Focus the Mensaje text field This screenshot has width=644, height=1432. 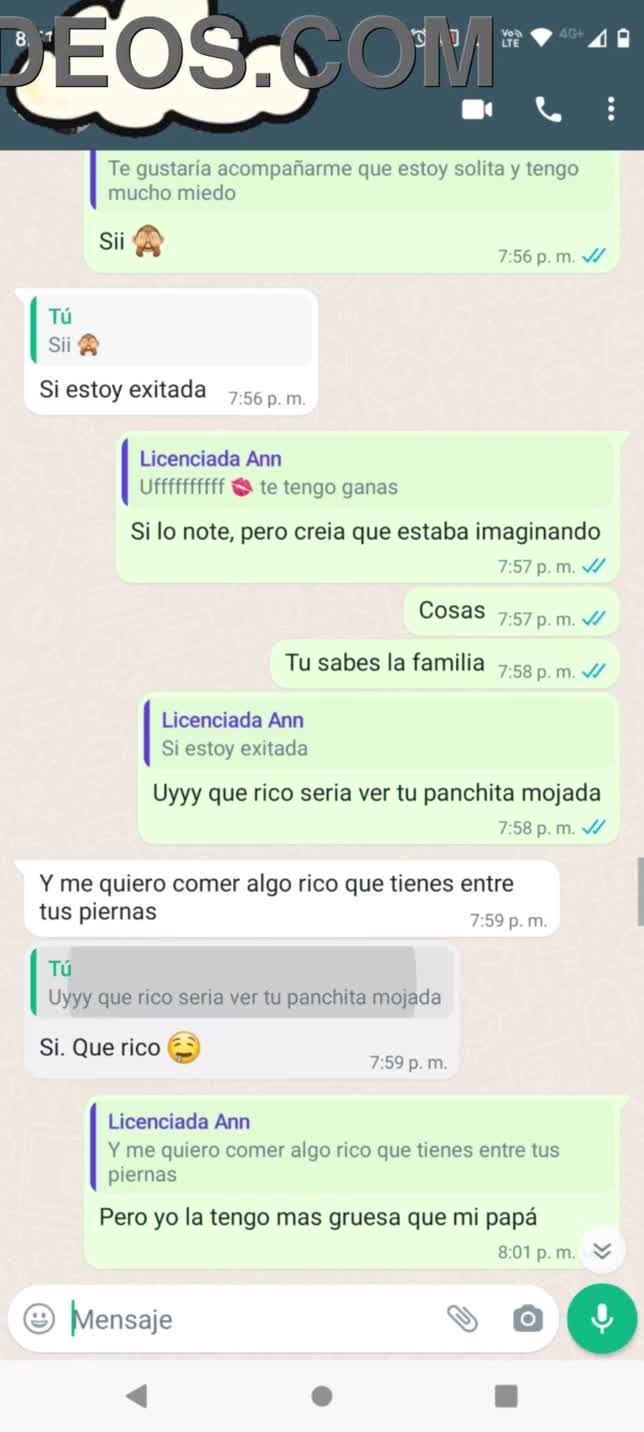(250, 1319)
